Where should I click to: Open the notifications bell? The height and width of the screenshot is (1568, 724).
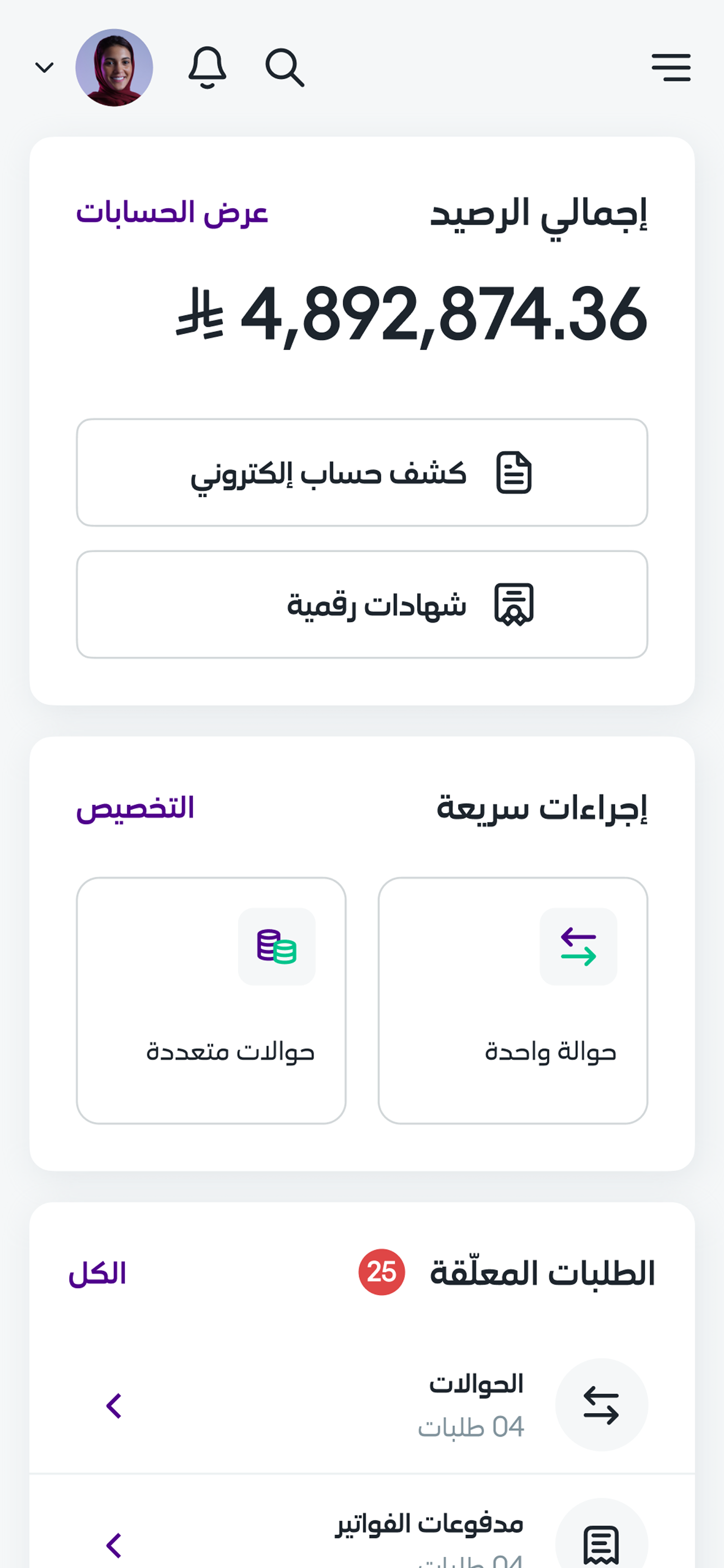207,67
